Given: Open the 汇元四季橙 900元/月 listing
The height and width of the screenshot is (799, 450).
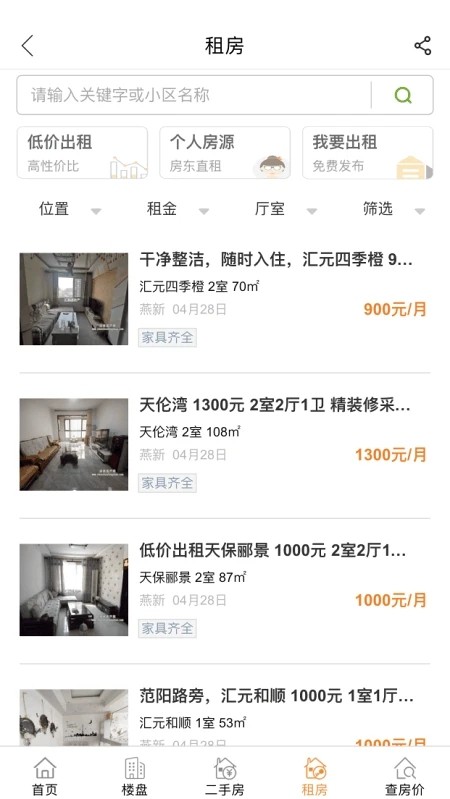Looking at the screenshot, I should 225,300.
